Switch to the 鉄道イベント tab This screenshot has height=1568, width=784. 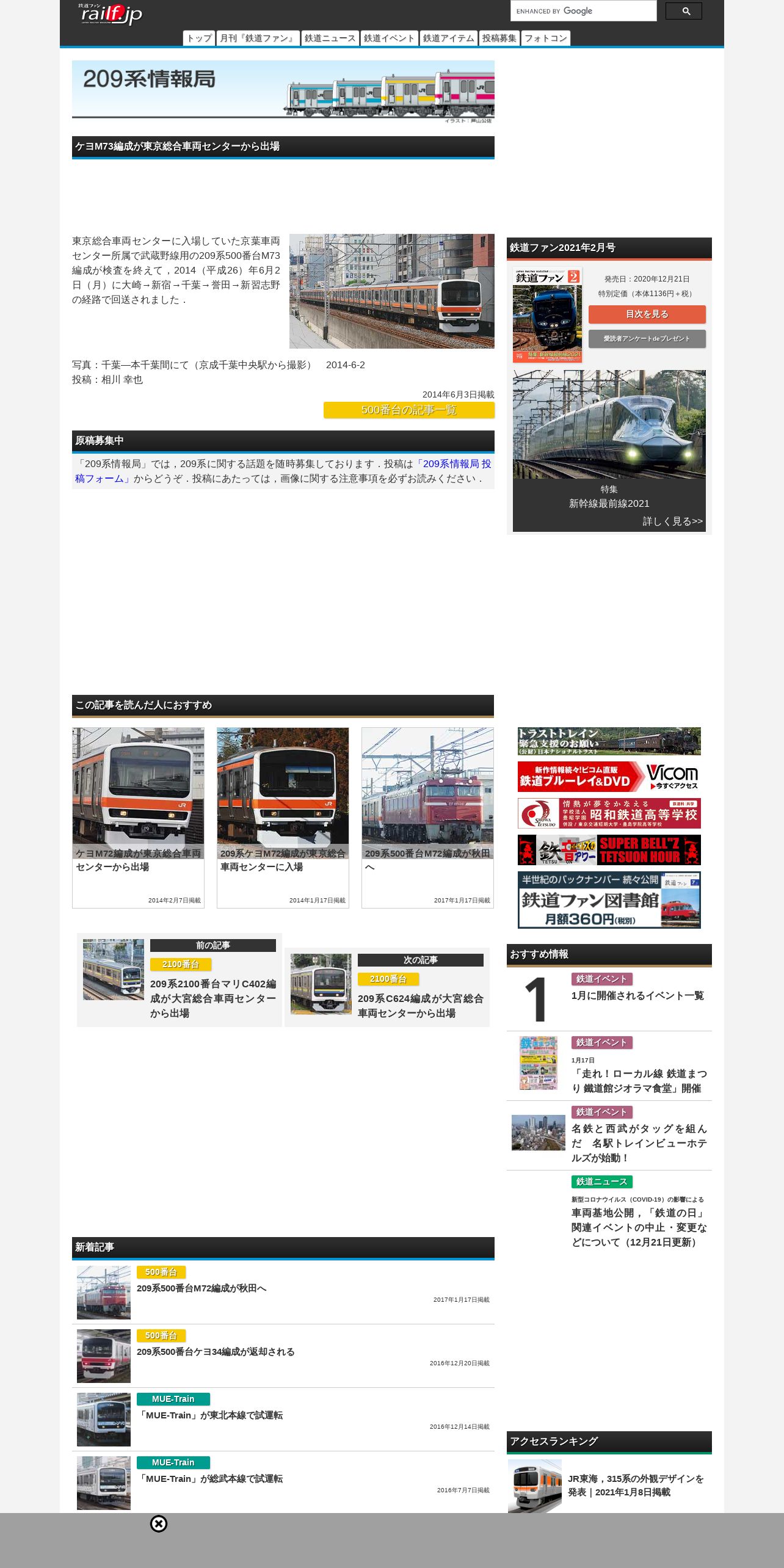[389, 38]
